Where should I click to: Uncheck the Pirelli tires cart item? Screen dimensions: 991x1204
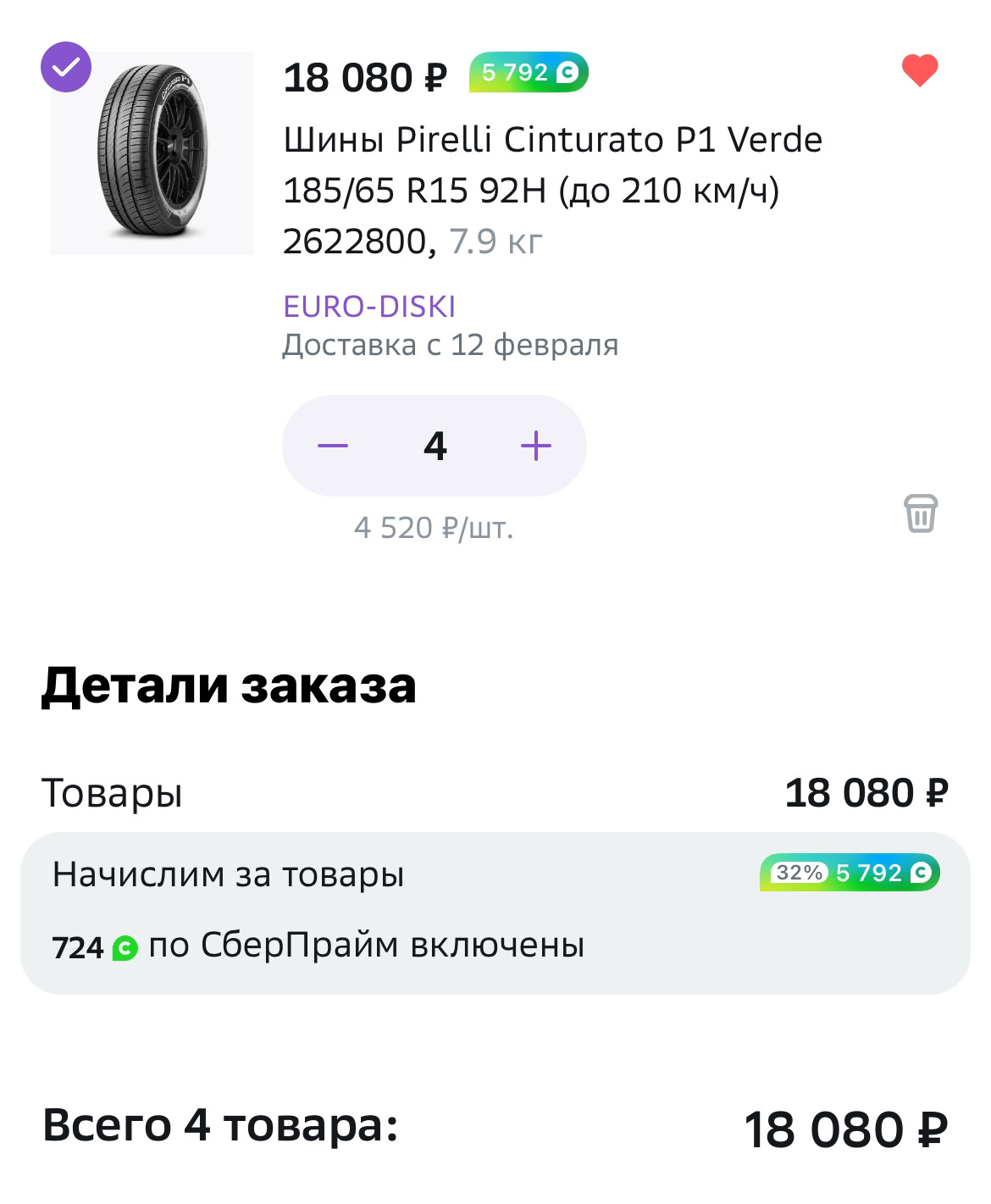66,66
